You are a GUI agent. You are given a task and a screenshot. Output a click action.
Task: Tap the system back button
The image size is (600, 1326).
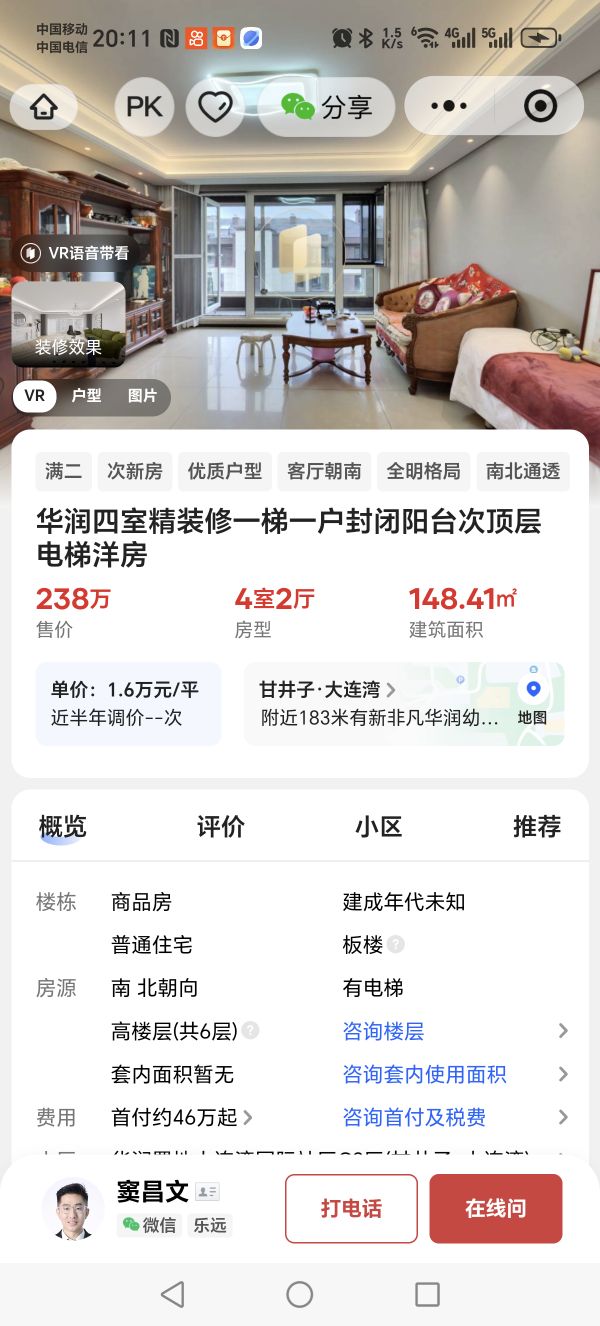tap(172, 1294)
